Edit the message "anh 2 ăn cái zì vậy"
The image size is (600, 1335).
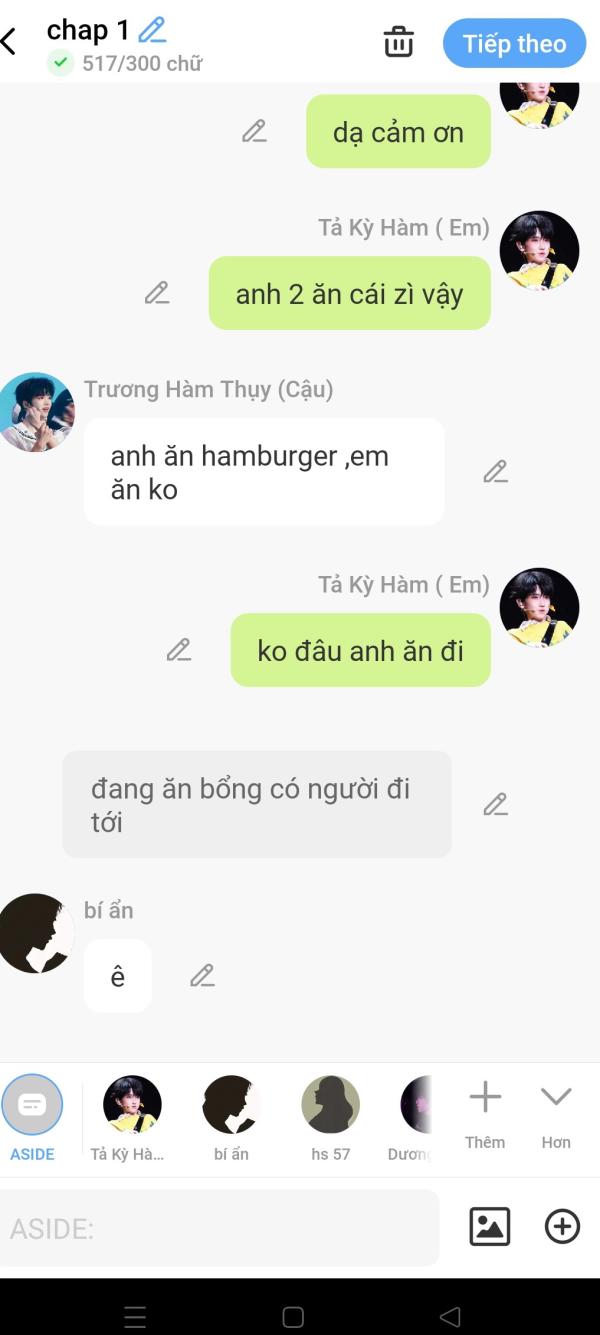click(157, 293)
